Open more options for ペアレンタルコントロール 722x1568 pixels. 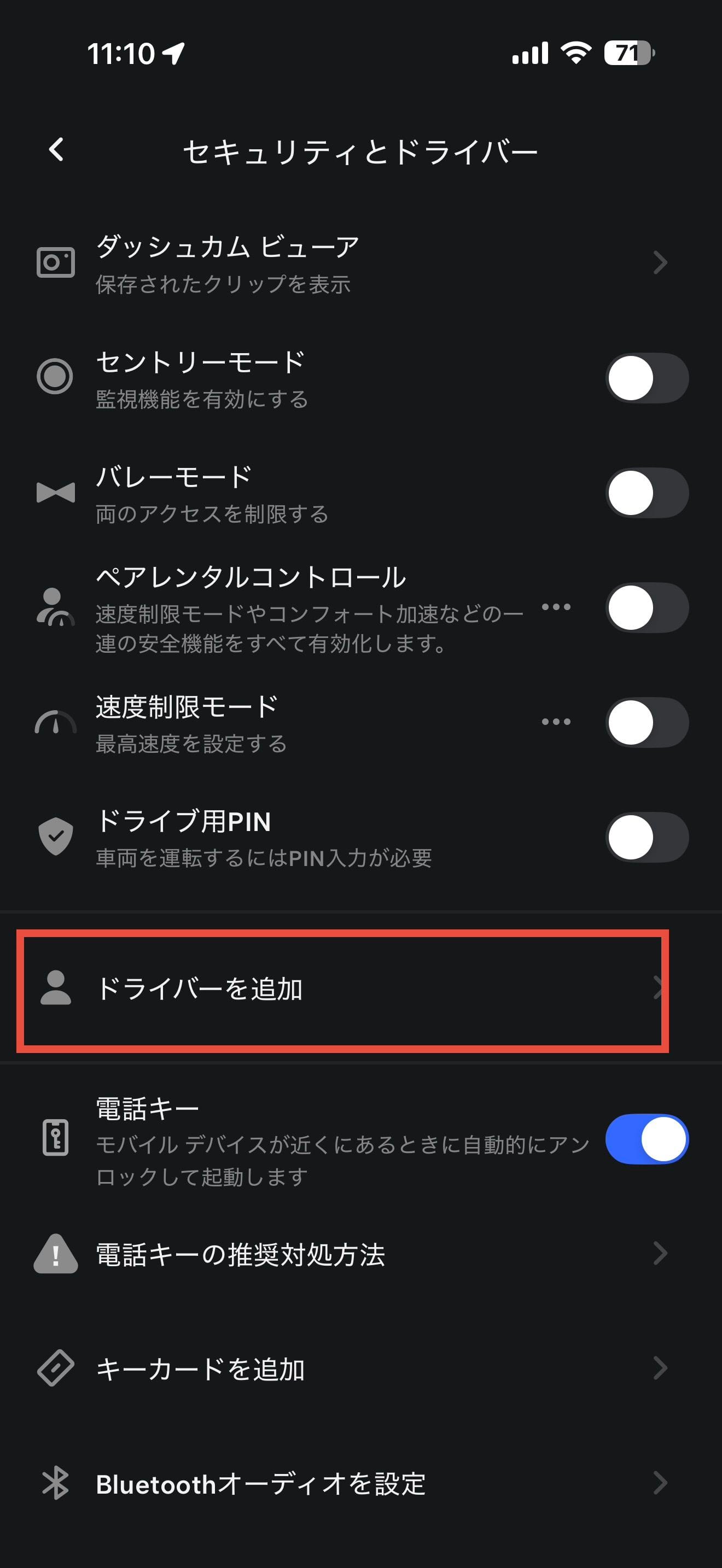(x=556, y=607)
